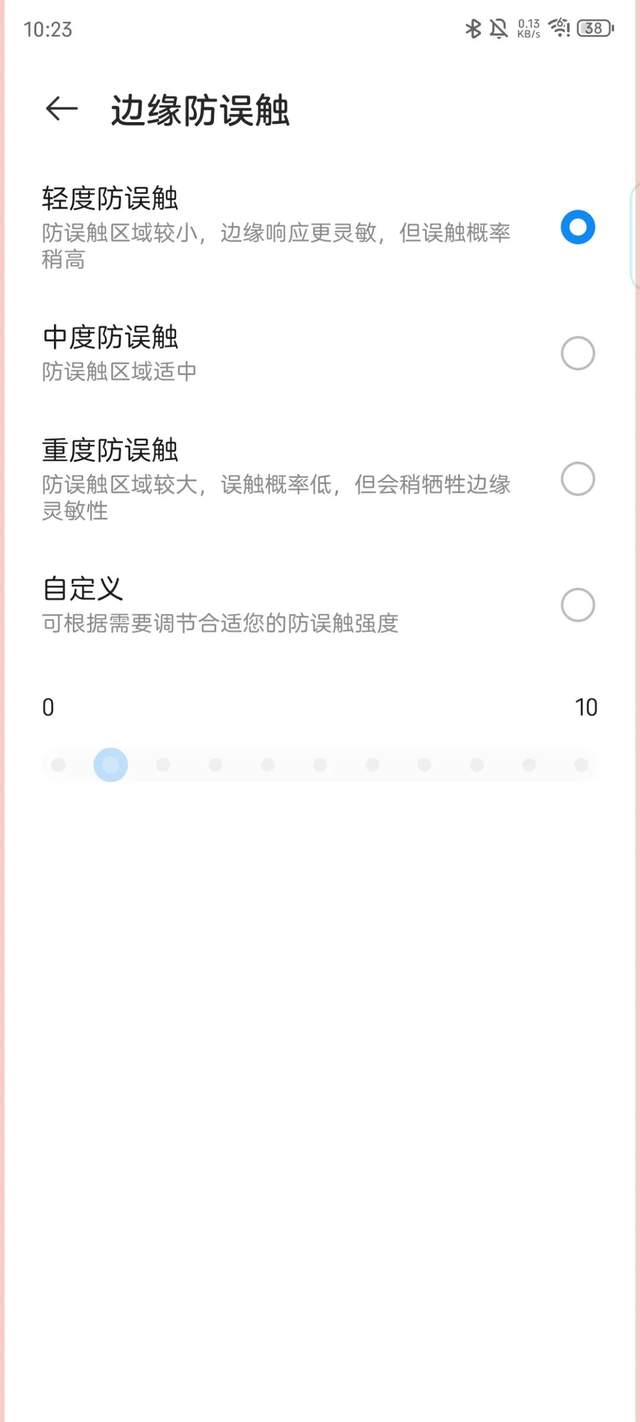Go back from 边缘防误触 page
Image resolution: width=640 pixels, height=1422 pixels.
(x=62, y=109)
